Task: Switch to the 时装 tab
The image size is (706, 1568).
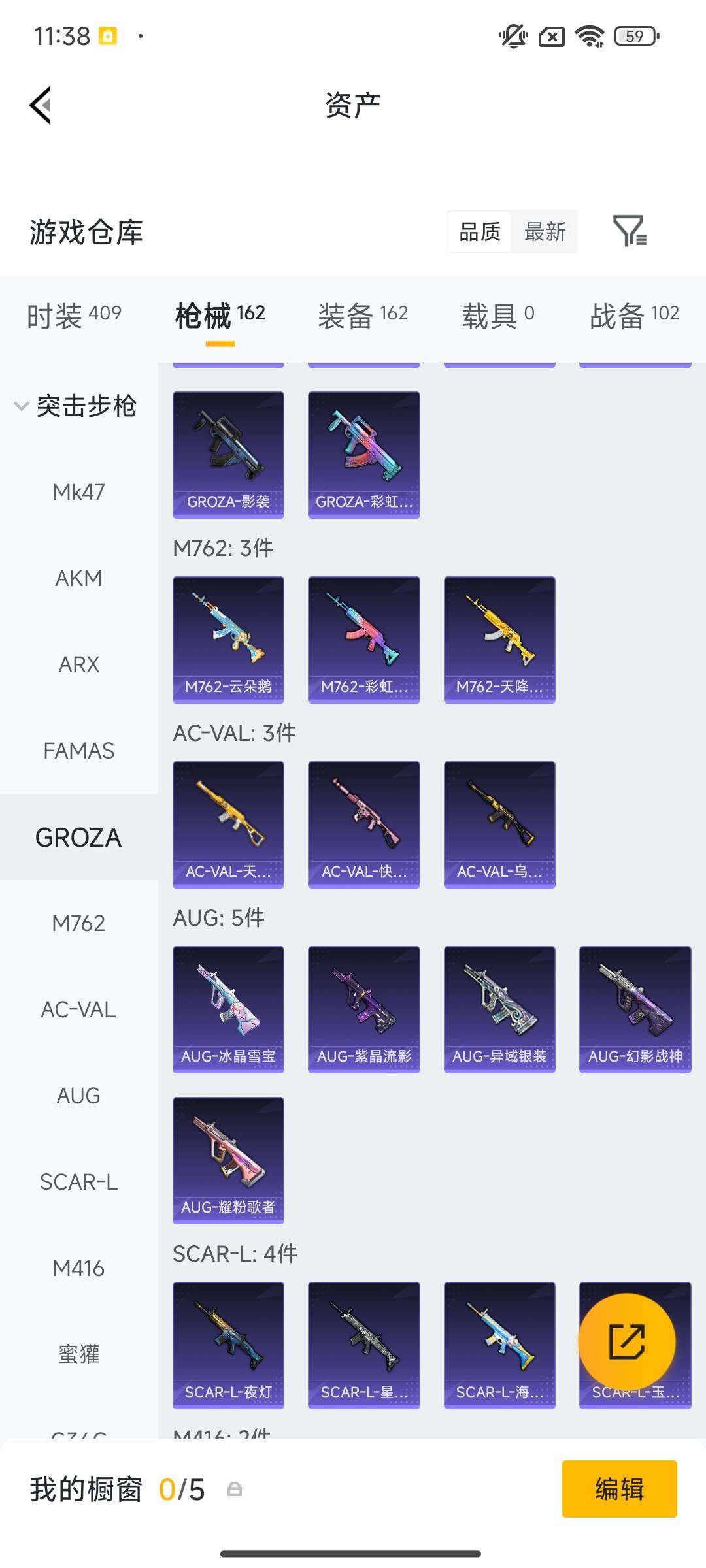Action: coord(74,316)
